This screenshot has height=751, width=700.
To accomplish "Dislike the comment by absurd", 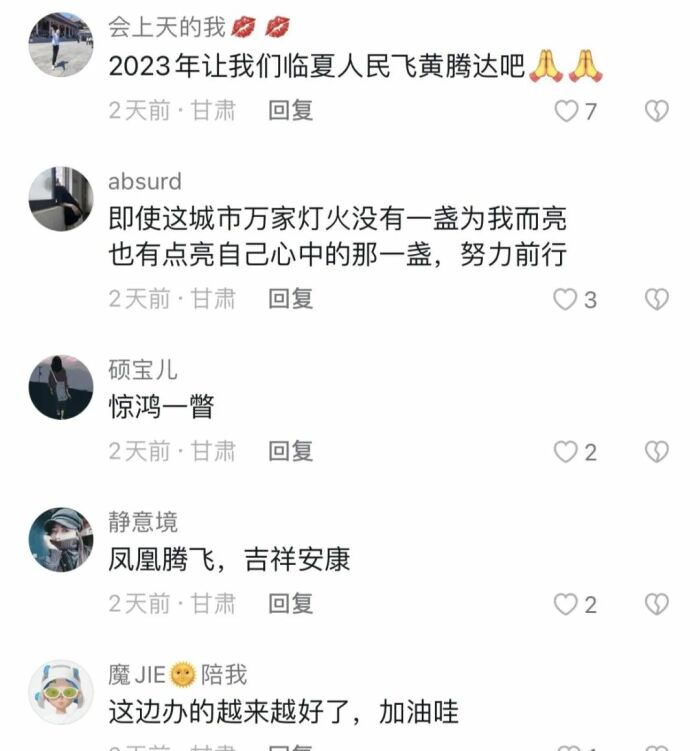I will (656, 299).
